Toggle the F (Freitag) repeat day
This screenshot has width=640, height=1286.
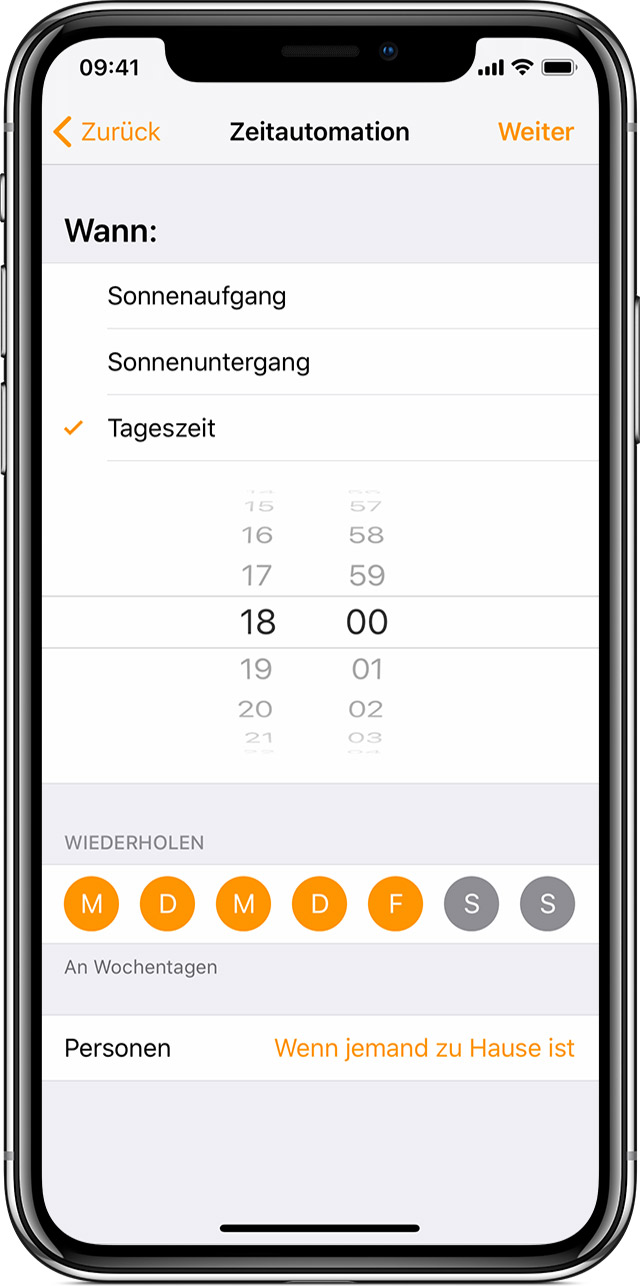coord(396,904)
